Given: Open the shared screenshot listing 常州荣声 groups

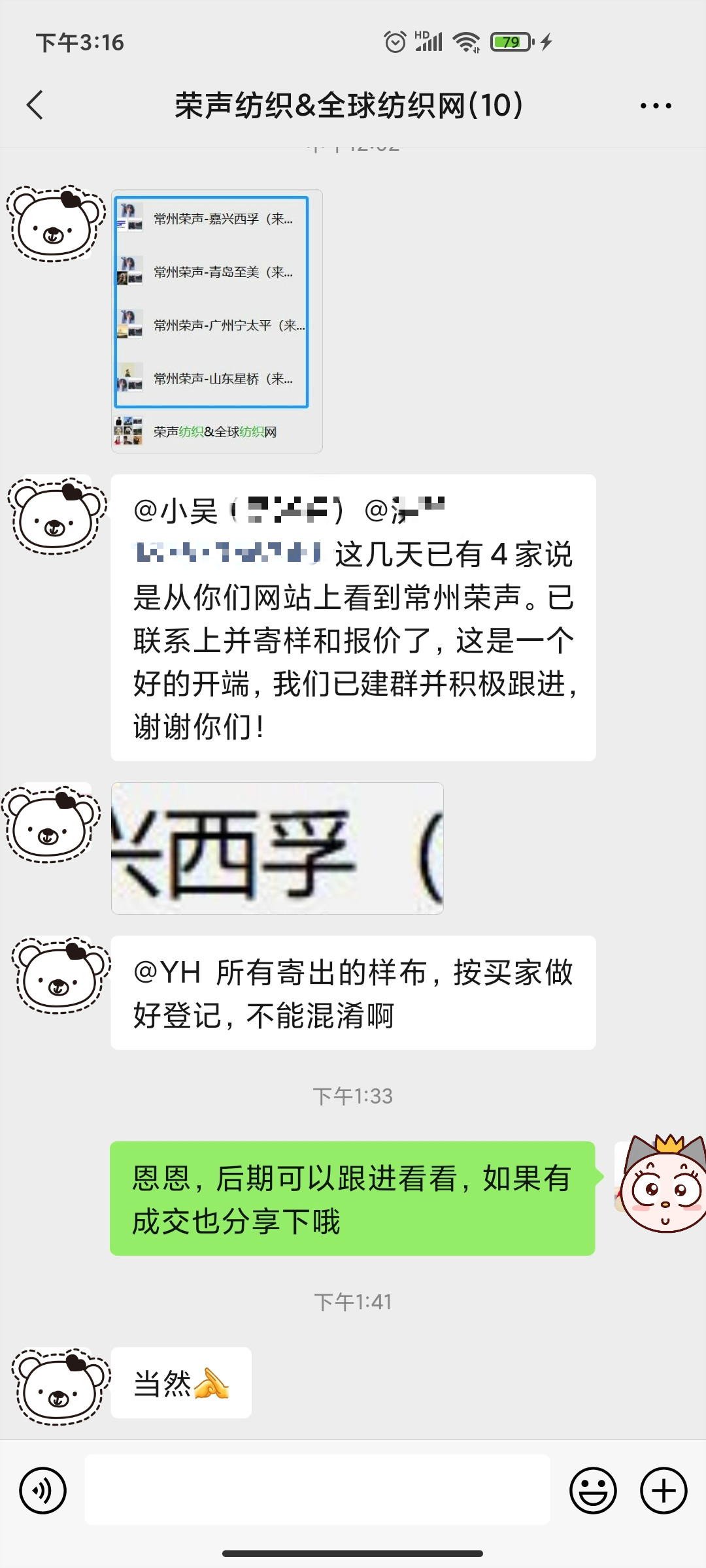Looking at the screenshot, I should point(216,321).
